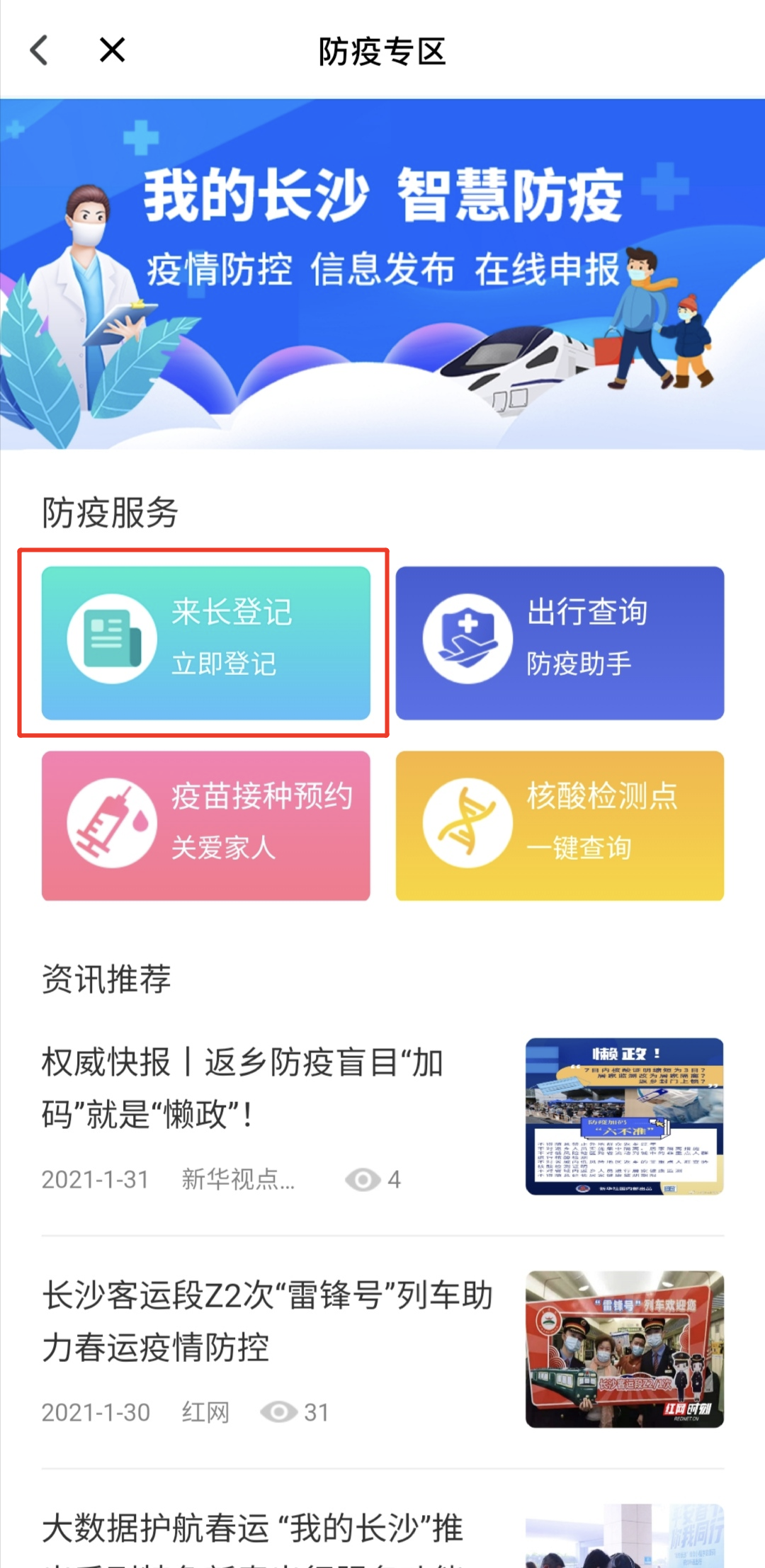Open 疫苗接种预约 card
765x1568 pixels.
(205, 826)
